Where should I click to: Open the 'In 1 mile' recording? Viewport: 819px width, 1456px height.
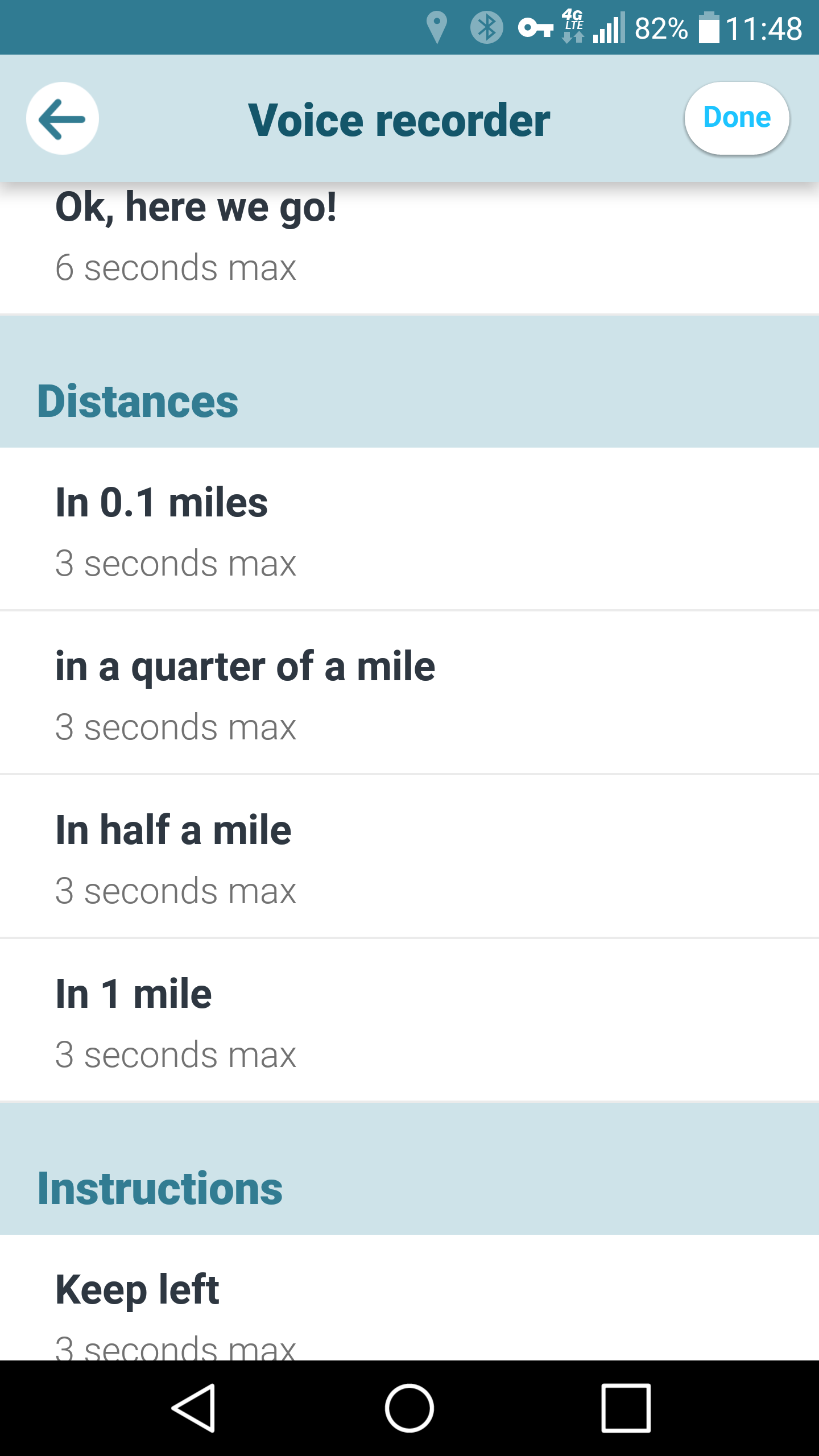(409, 1021)
